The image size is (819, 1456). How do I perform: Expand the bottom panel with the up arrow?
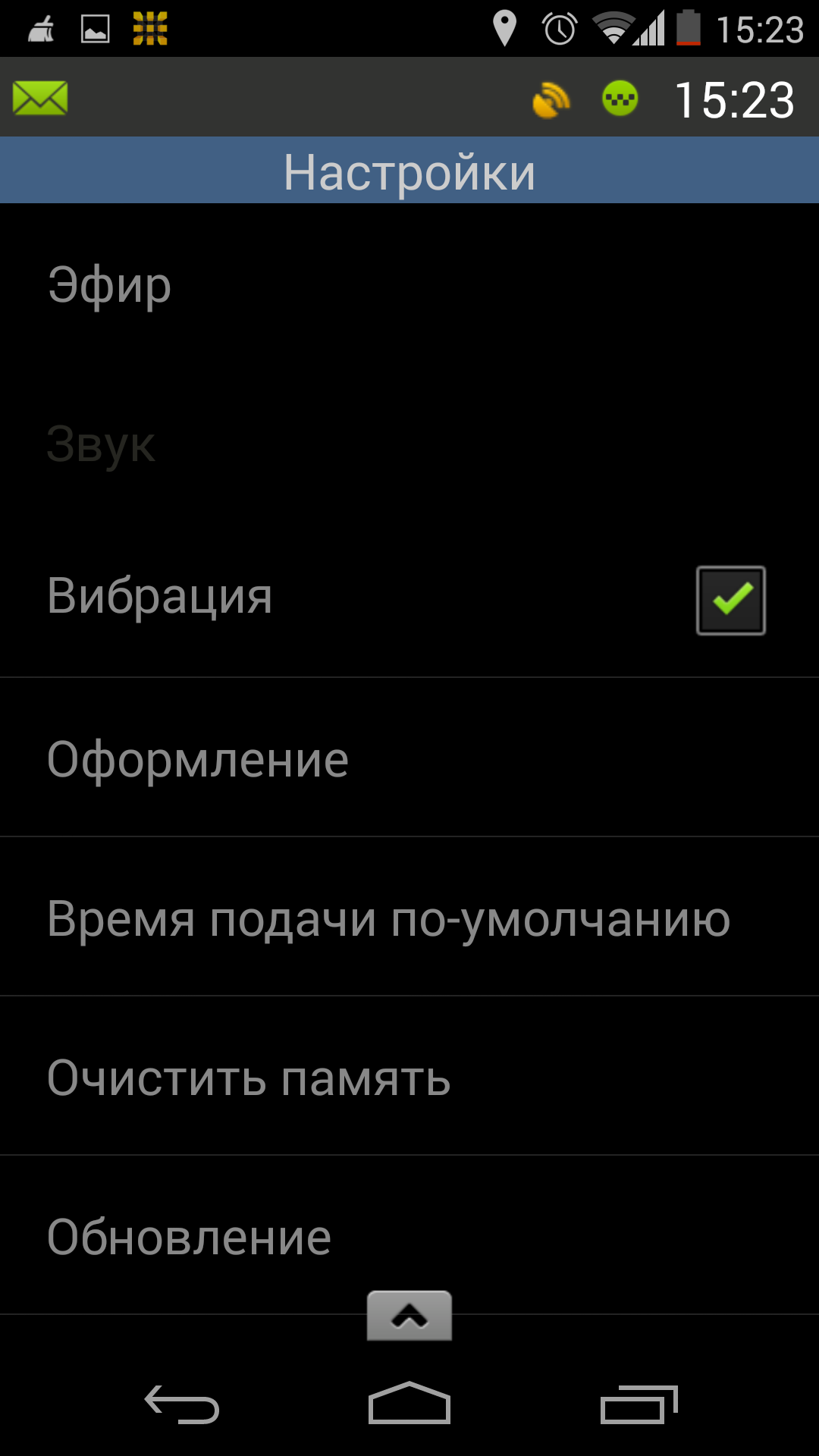[409, 1316]
